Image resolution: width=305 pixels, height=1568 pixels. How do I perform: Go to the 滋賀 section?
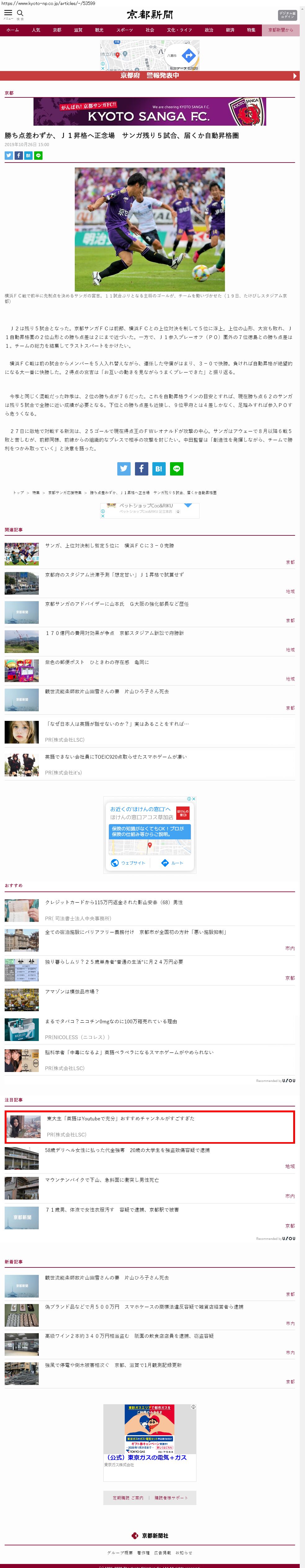point(78,30)
